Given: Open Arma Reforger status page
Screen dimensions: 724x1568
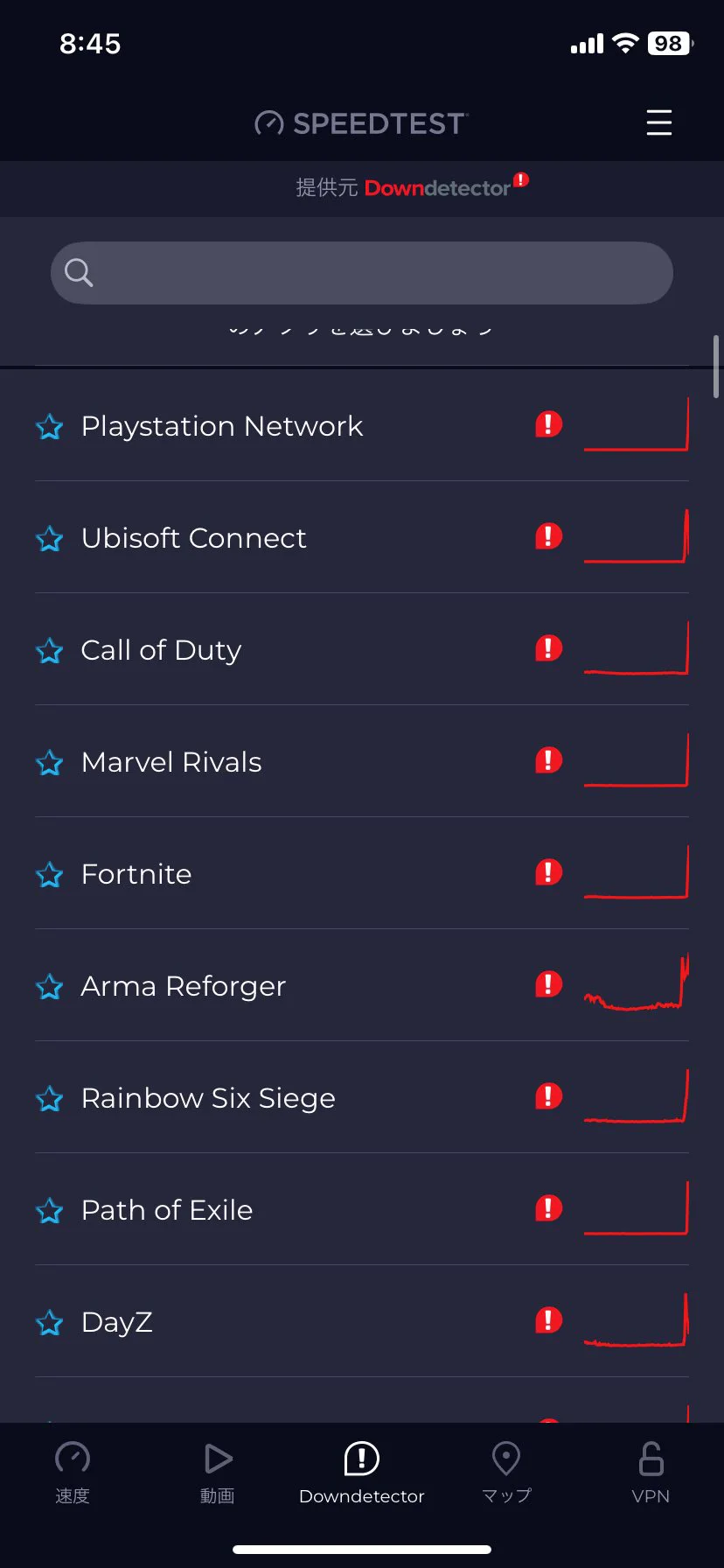Looking at the screenshot, I should click(x=362, y=986).
